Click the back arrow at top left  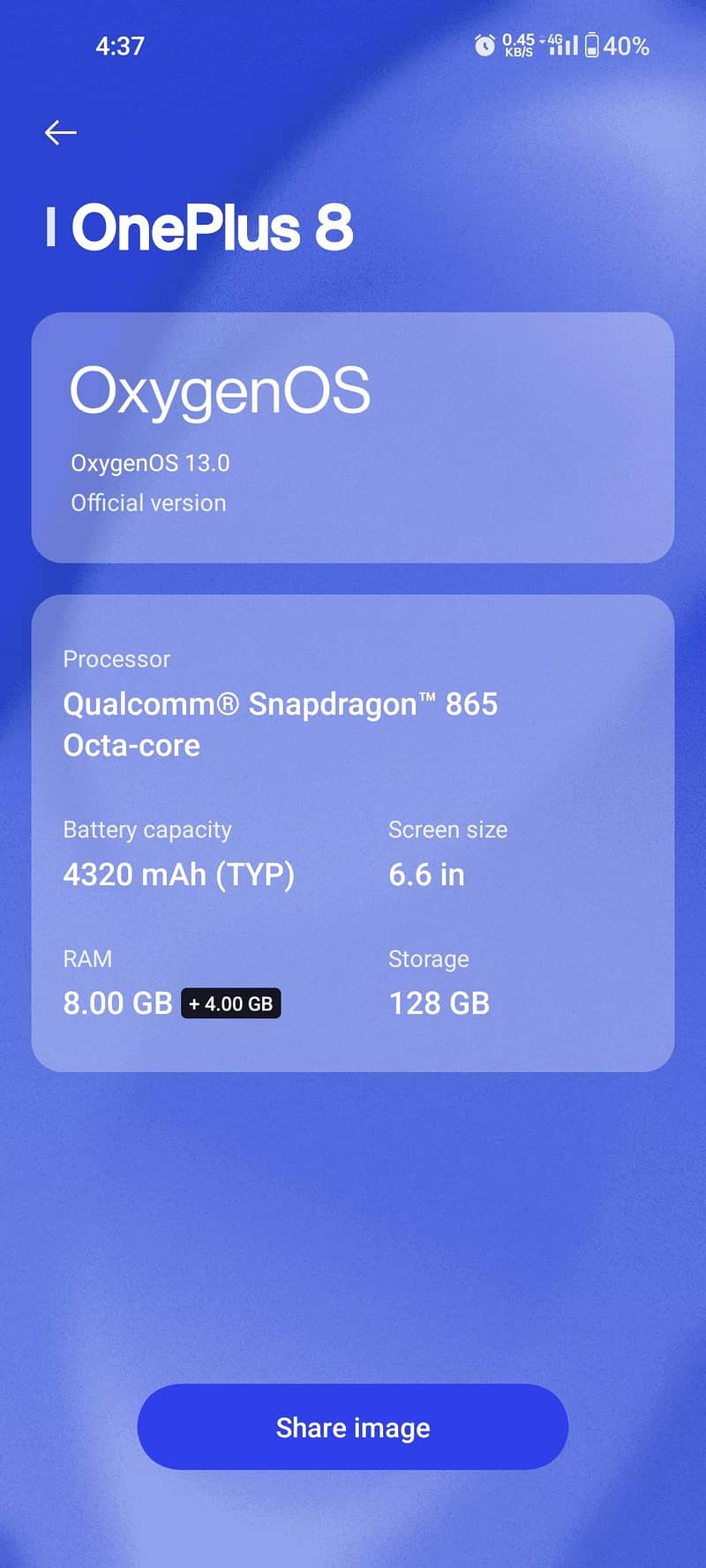(x=60, y=132)
